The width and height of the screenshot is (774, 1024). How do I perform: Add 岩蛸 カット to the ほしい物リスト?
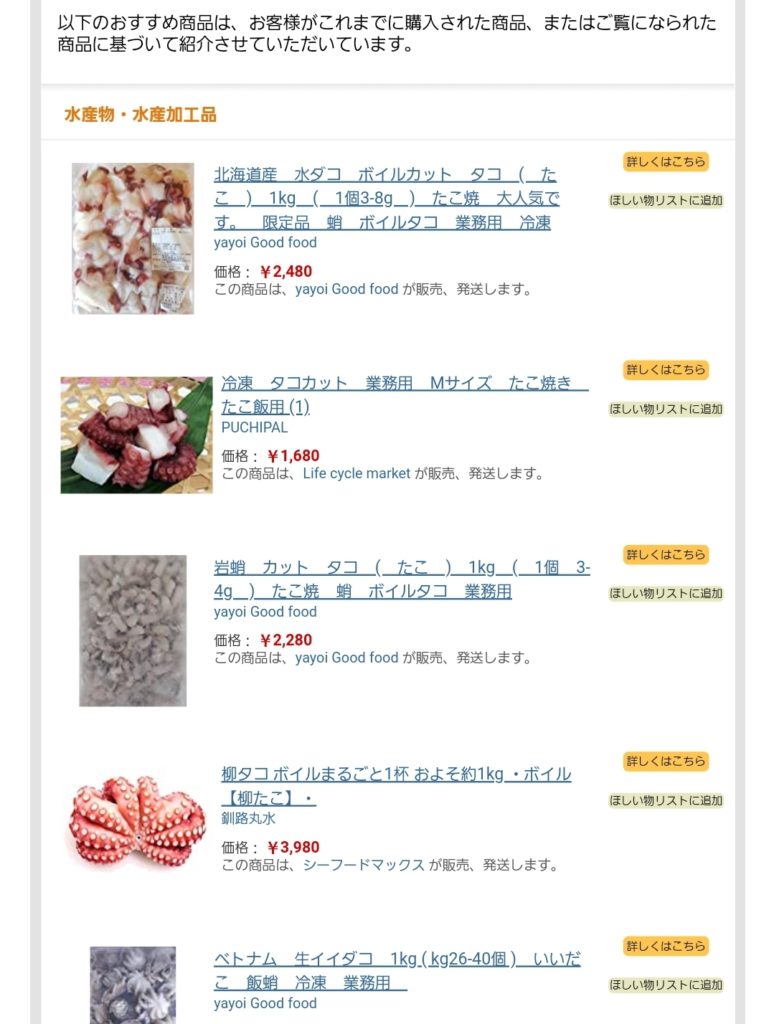coord(666,593)
